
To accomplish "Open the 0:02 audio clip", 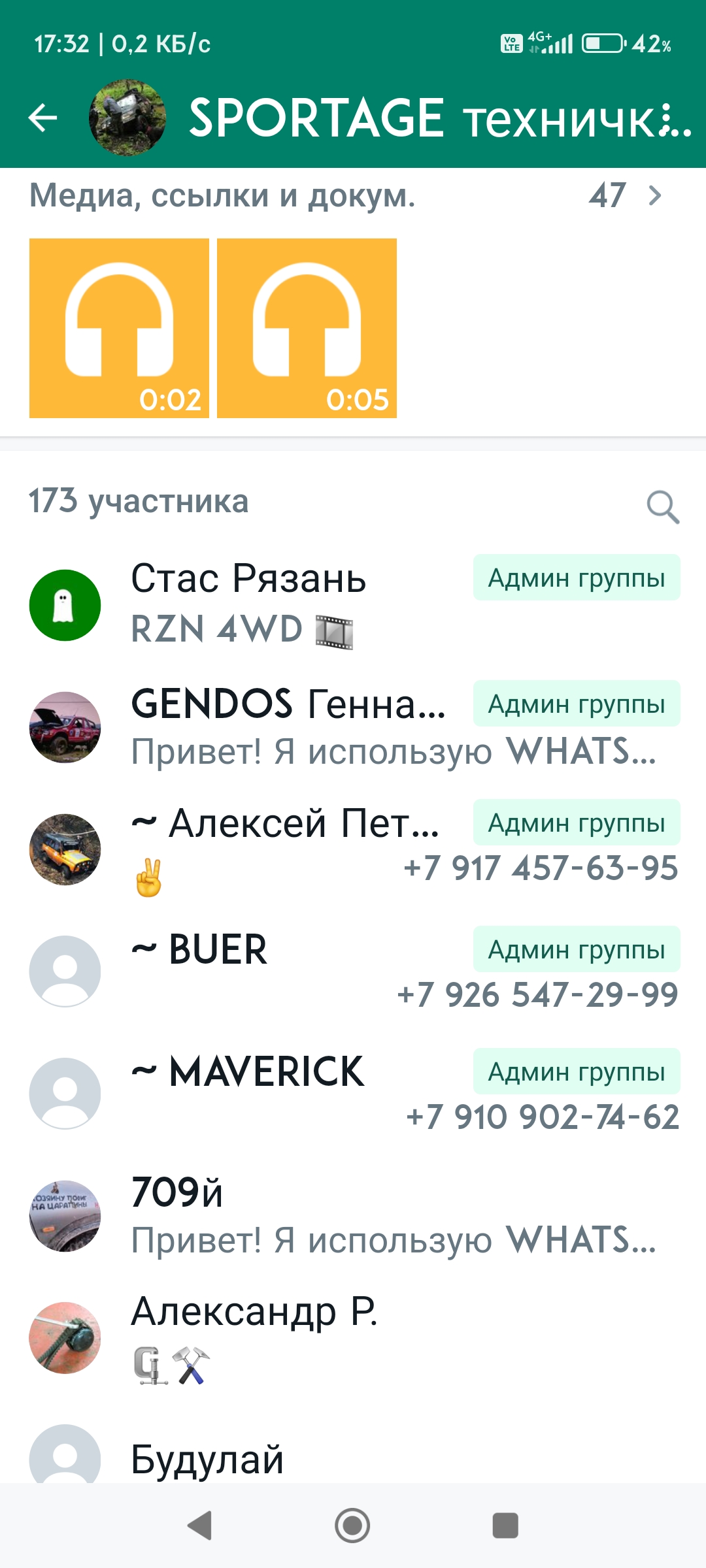I will (119, 328).
